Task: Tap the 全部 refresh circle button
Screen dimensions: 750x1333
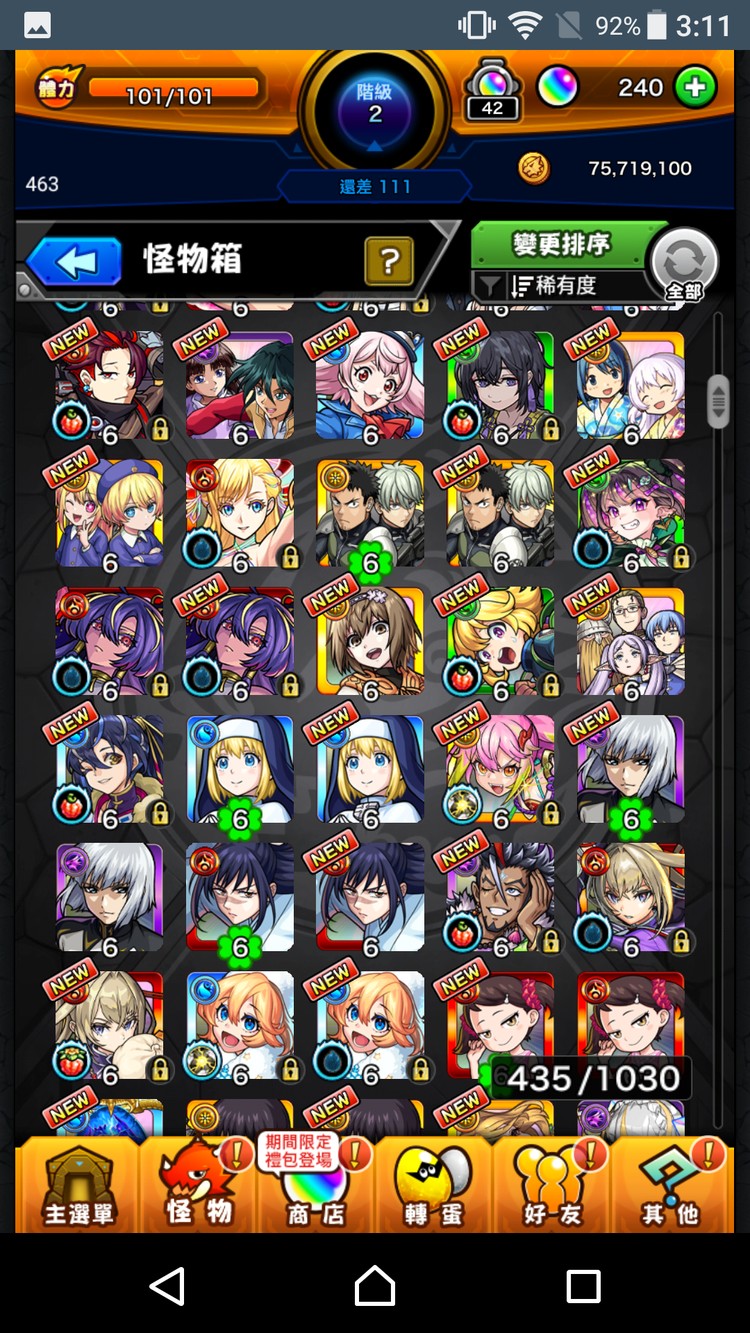Action: pos(684,265)
